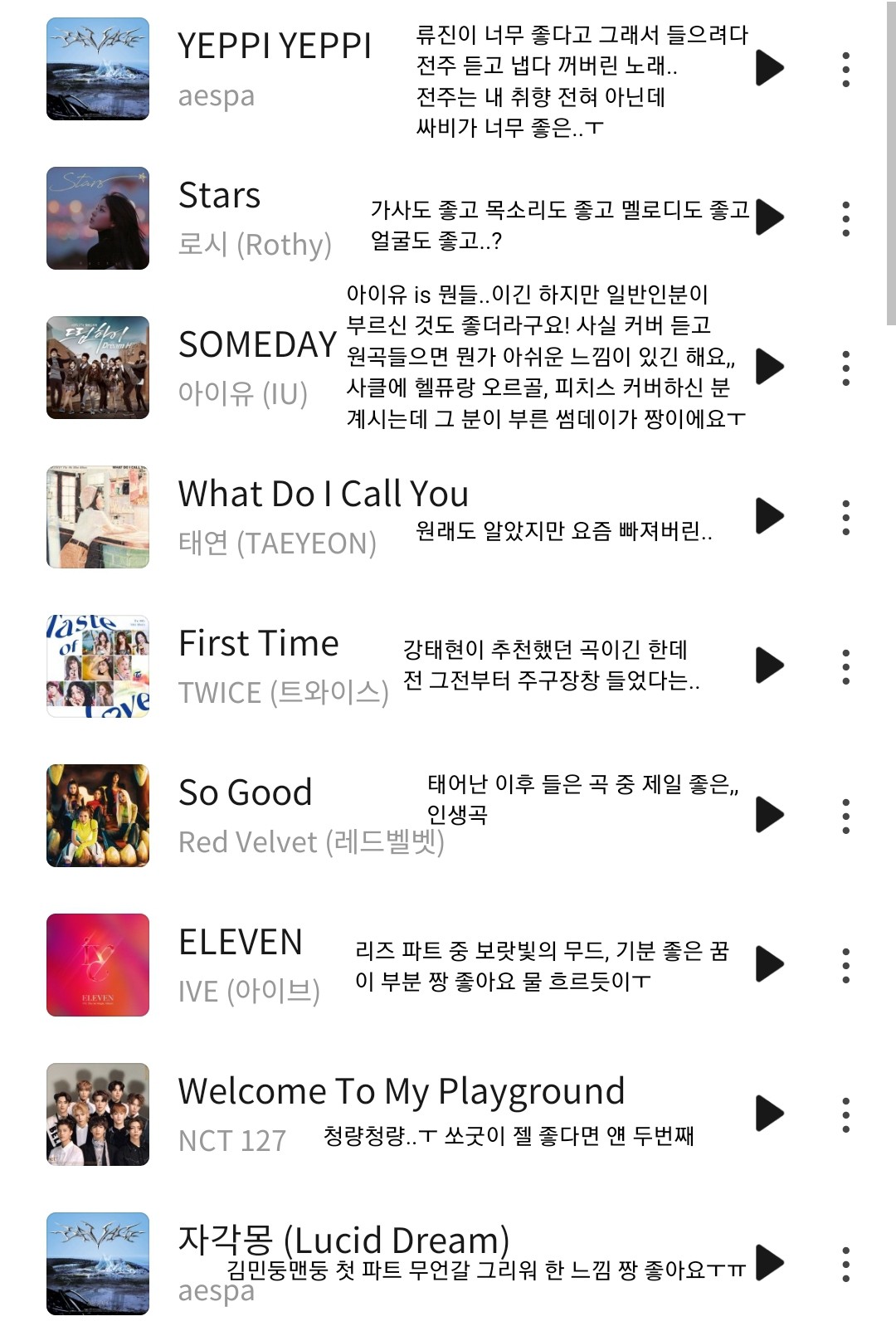Play Stars by Rothy
896x1331 pixels.
[x=770, y=217]
